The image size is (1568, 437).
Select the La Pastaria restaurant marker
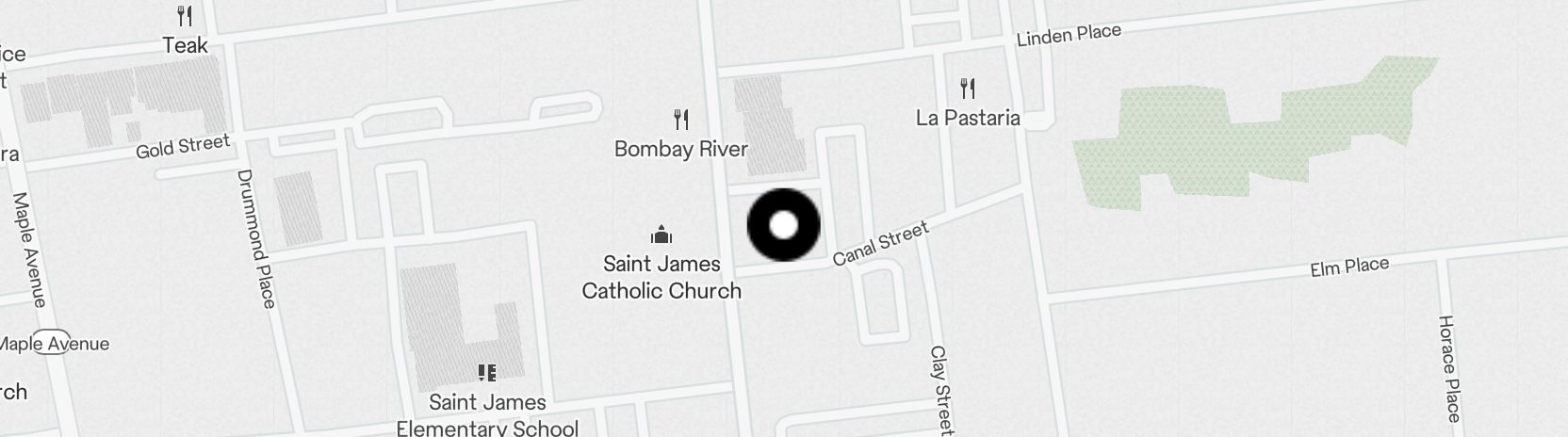pyautogui.click(x=968, y=89)
